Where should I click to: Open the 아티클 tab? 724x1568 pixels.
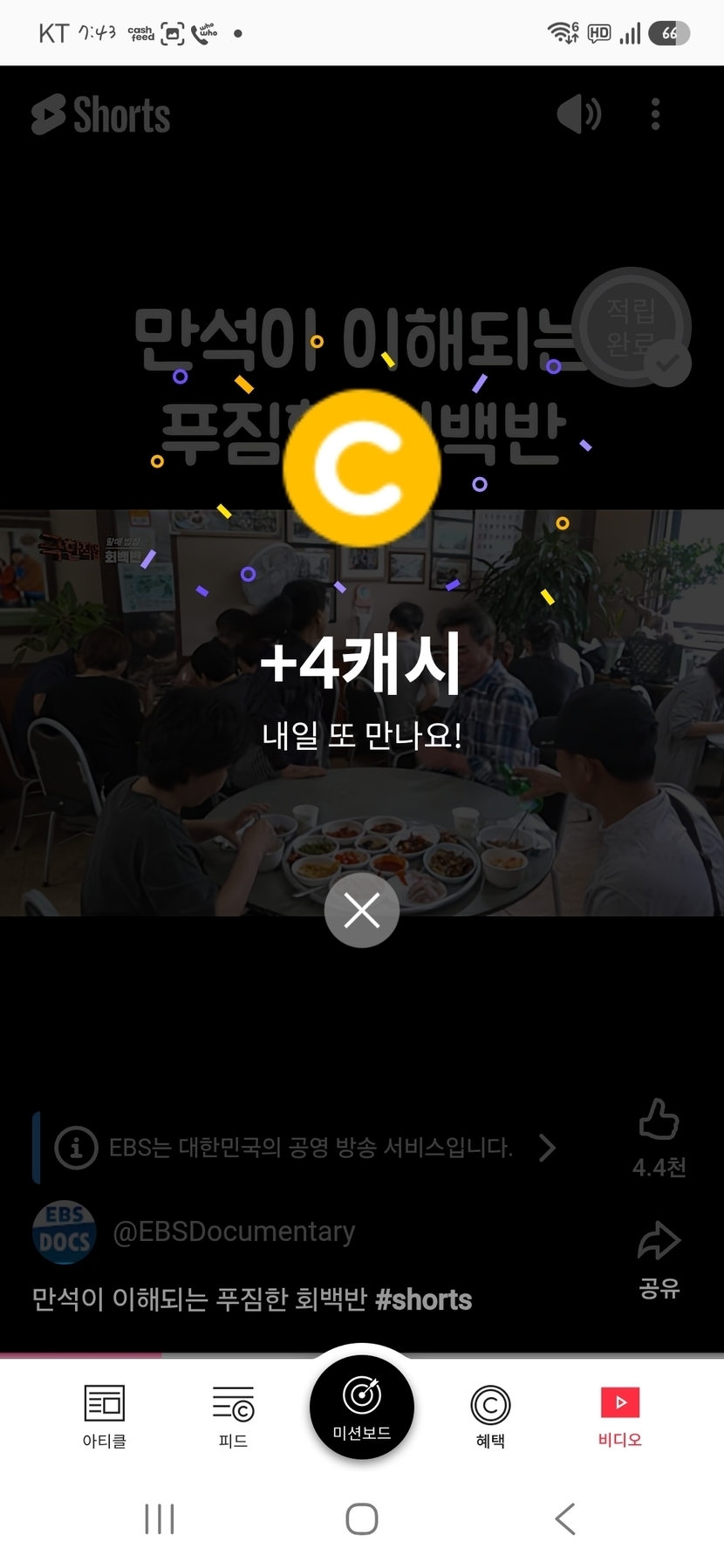click(104, 1416)
